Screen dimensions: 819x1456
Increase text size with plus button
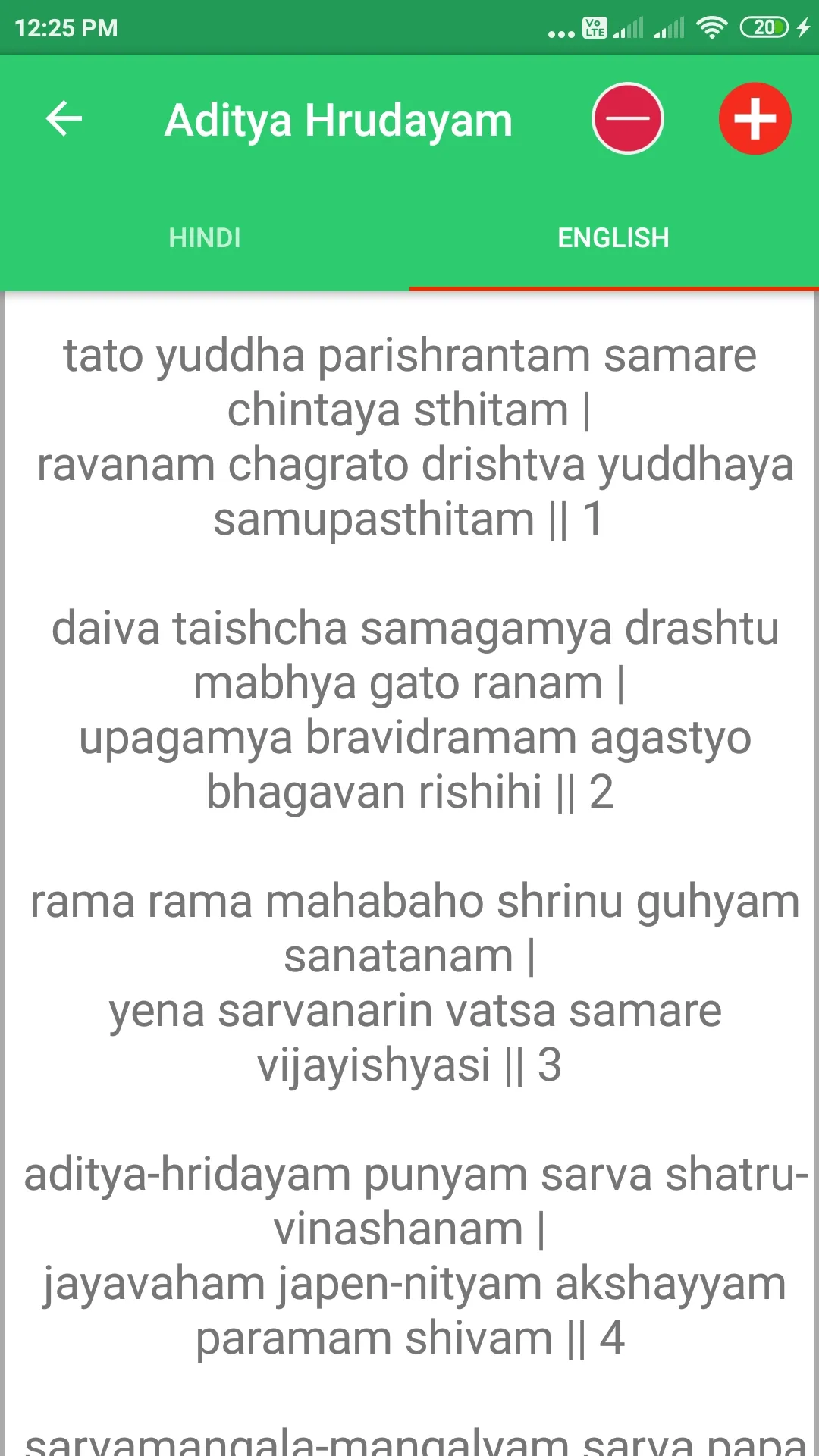tap(755, 119)
